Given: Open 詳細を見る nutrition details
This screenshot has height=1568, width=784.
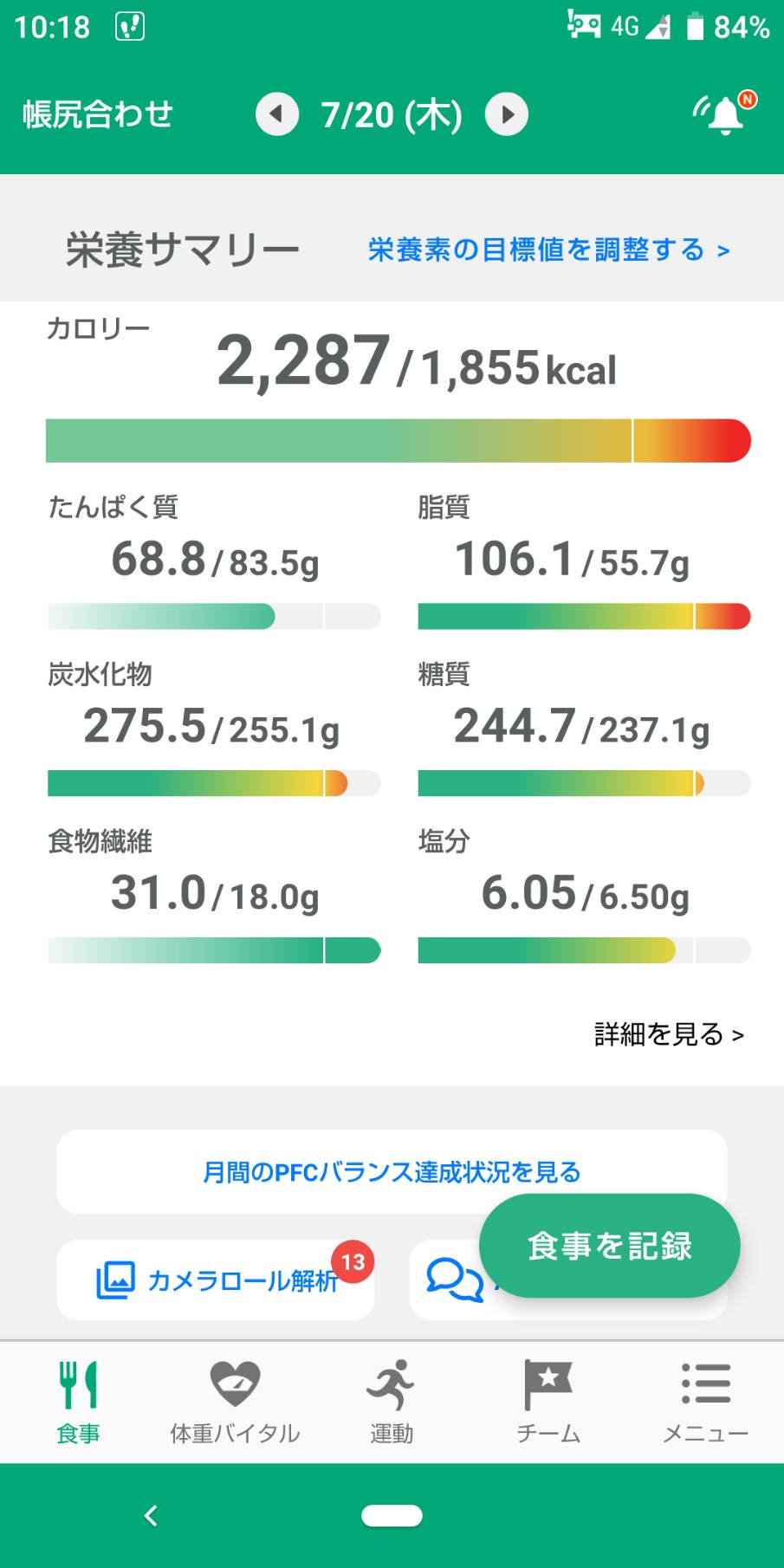Looking at the screenshot, I should (x=669, y=1034).
